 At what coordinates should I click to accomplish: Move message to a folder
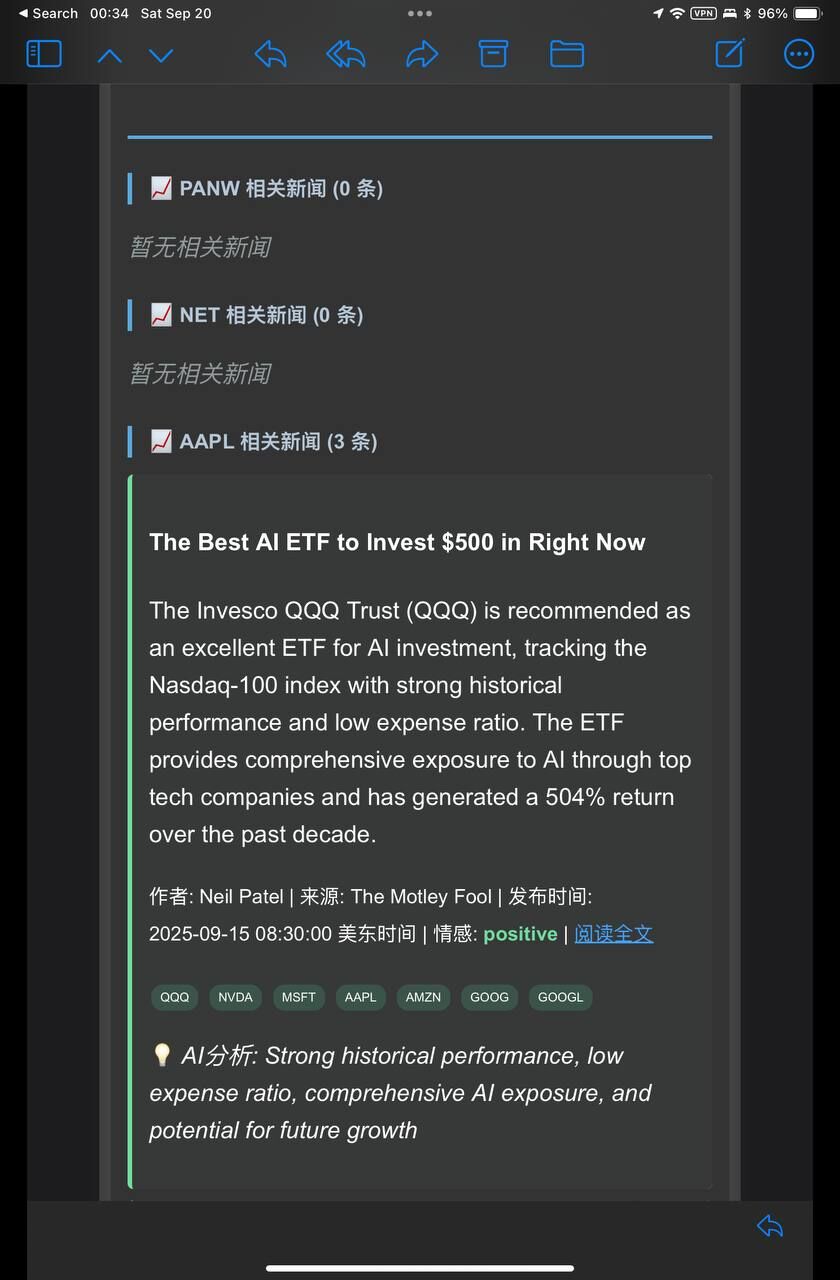[x=567, y=54]
